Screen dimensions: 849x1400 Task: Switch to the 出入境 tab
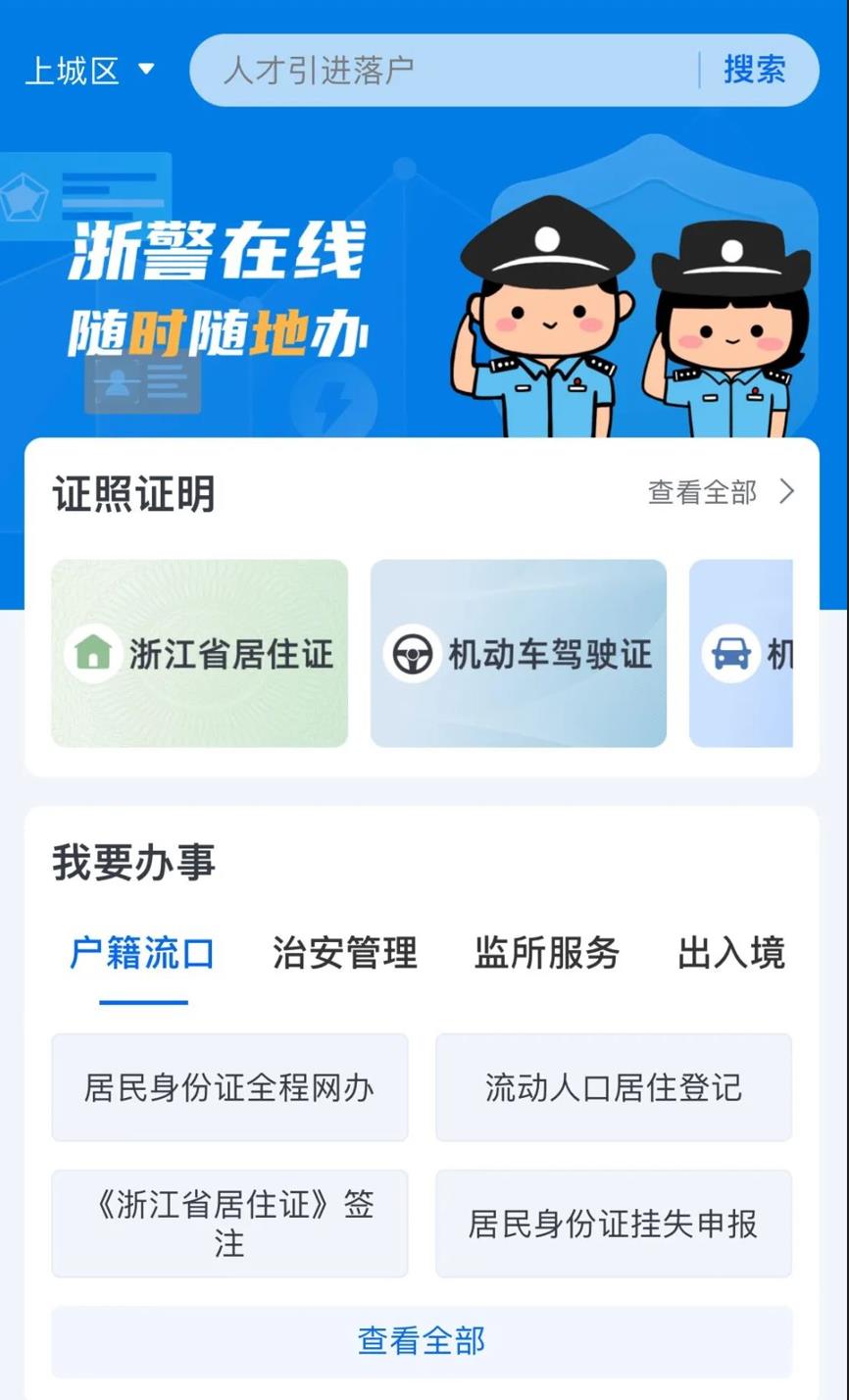[x=730, y=953]
